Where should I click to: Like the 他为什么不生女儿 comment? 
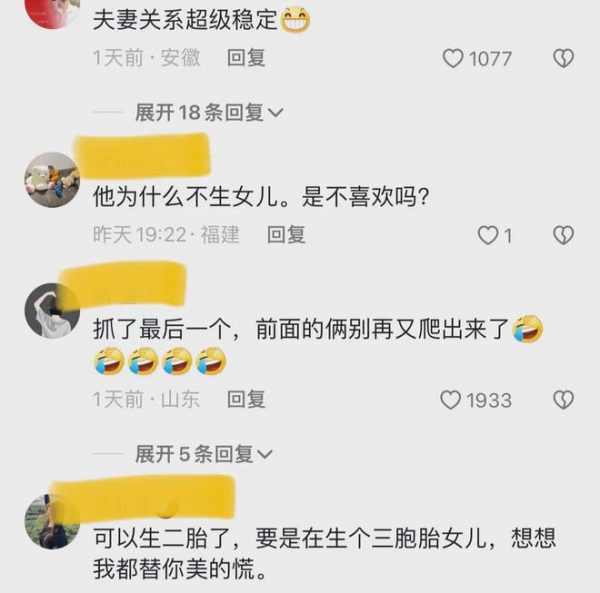[x=488, y=236]
